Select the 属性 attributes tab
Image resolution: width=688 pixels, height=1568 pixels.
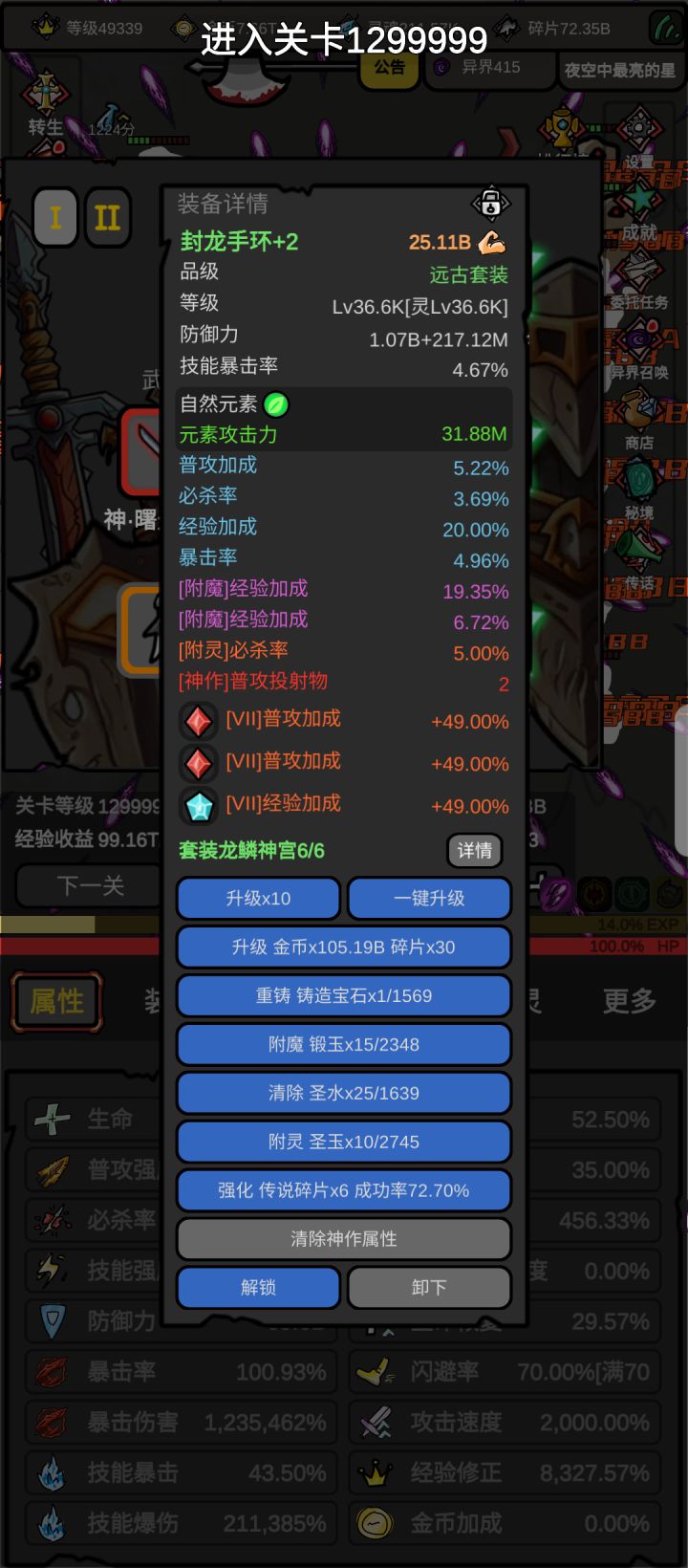pos(56,1002)
